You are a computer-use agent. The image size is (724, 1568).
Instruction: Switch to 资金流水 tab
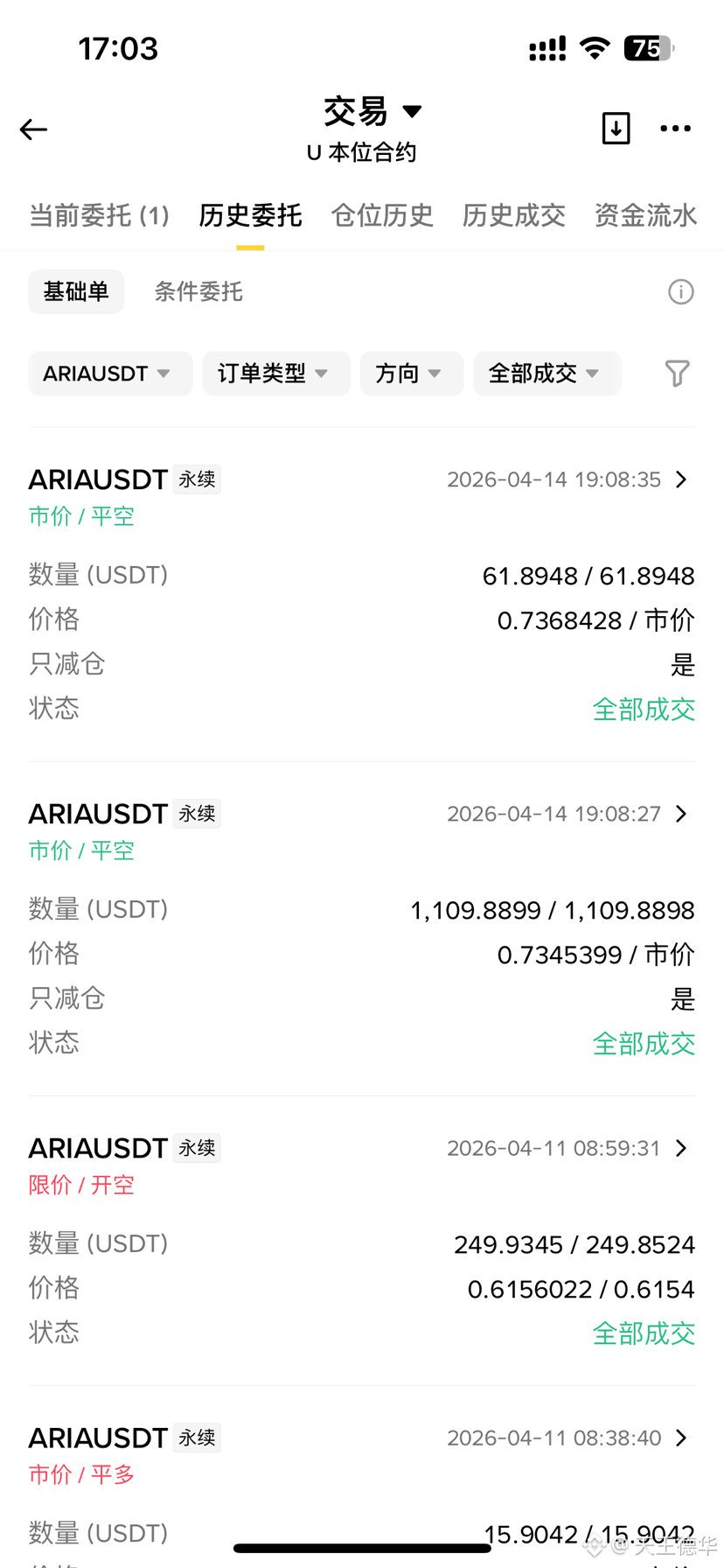pos(645,215)
